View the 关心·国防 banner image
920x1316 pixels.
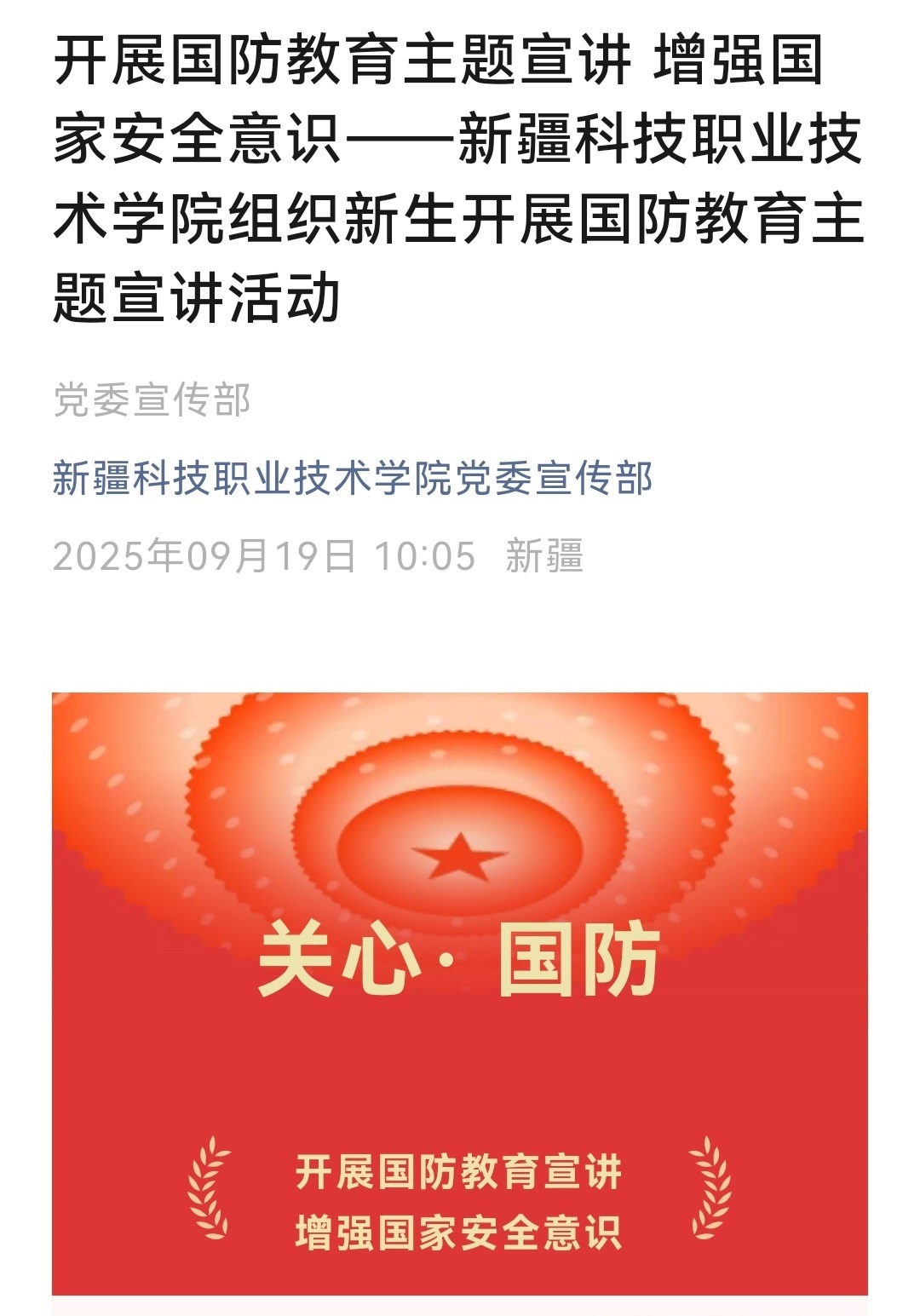tap(459, 992)
